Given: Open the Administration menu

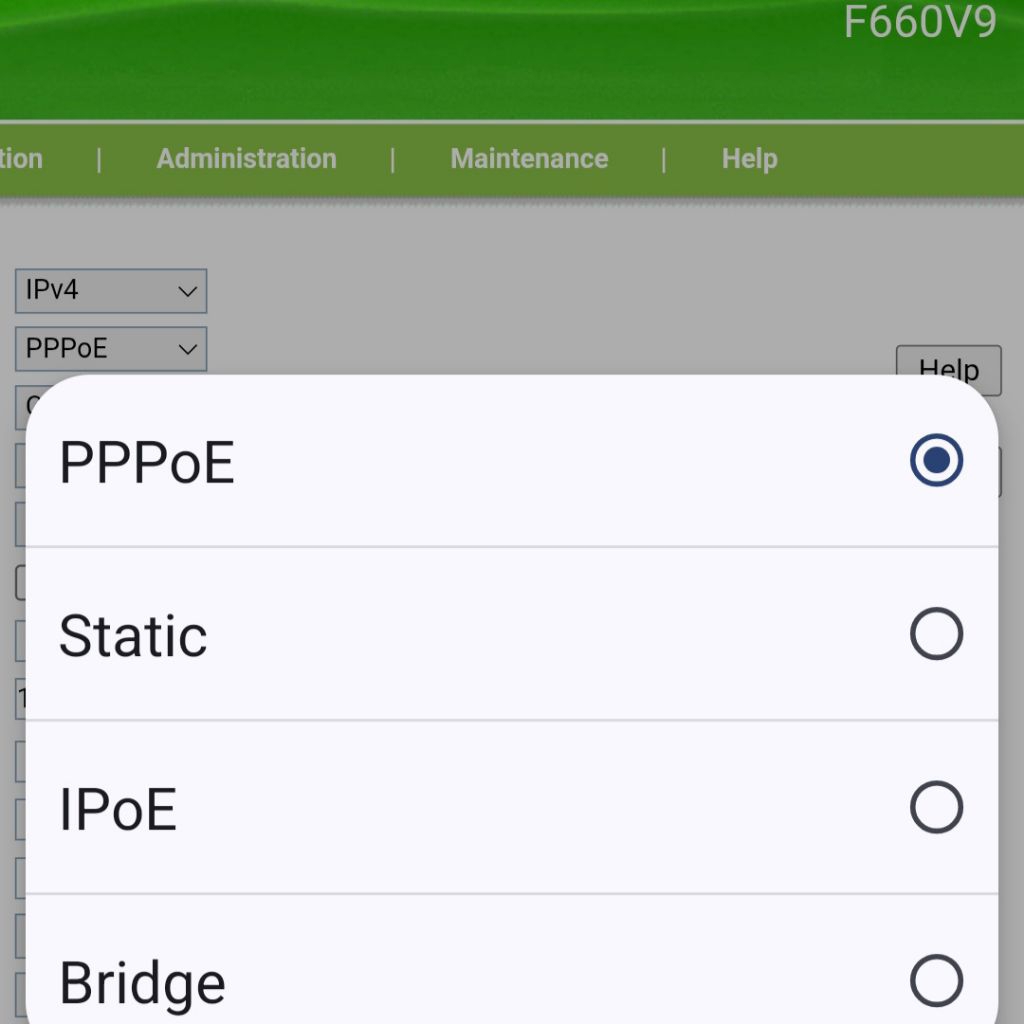Looking at the screenshot, I should 246,159.
